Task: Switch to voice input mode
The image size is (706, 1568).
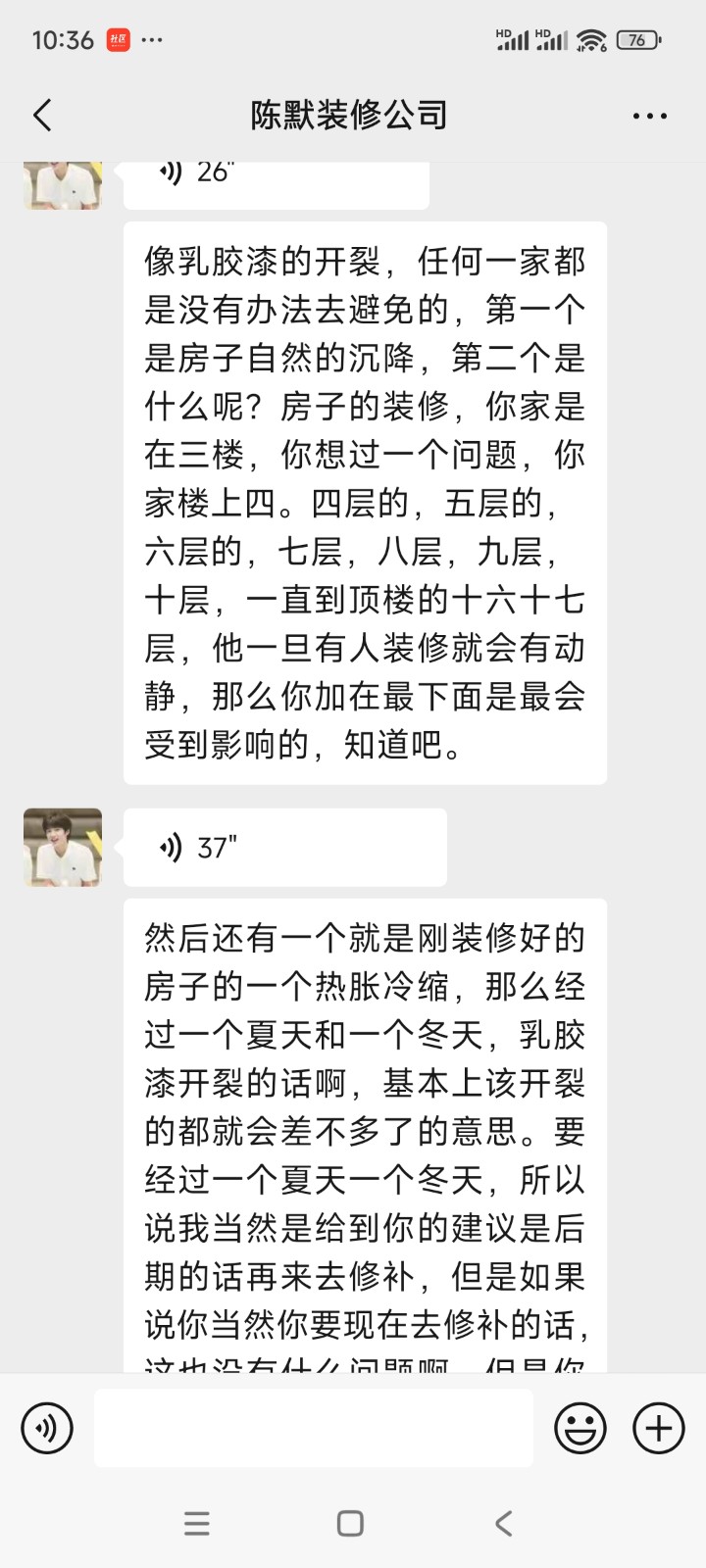Action: 47,1428
